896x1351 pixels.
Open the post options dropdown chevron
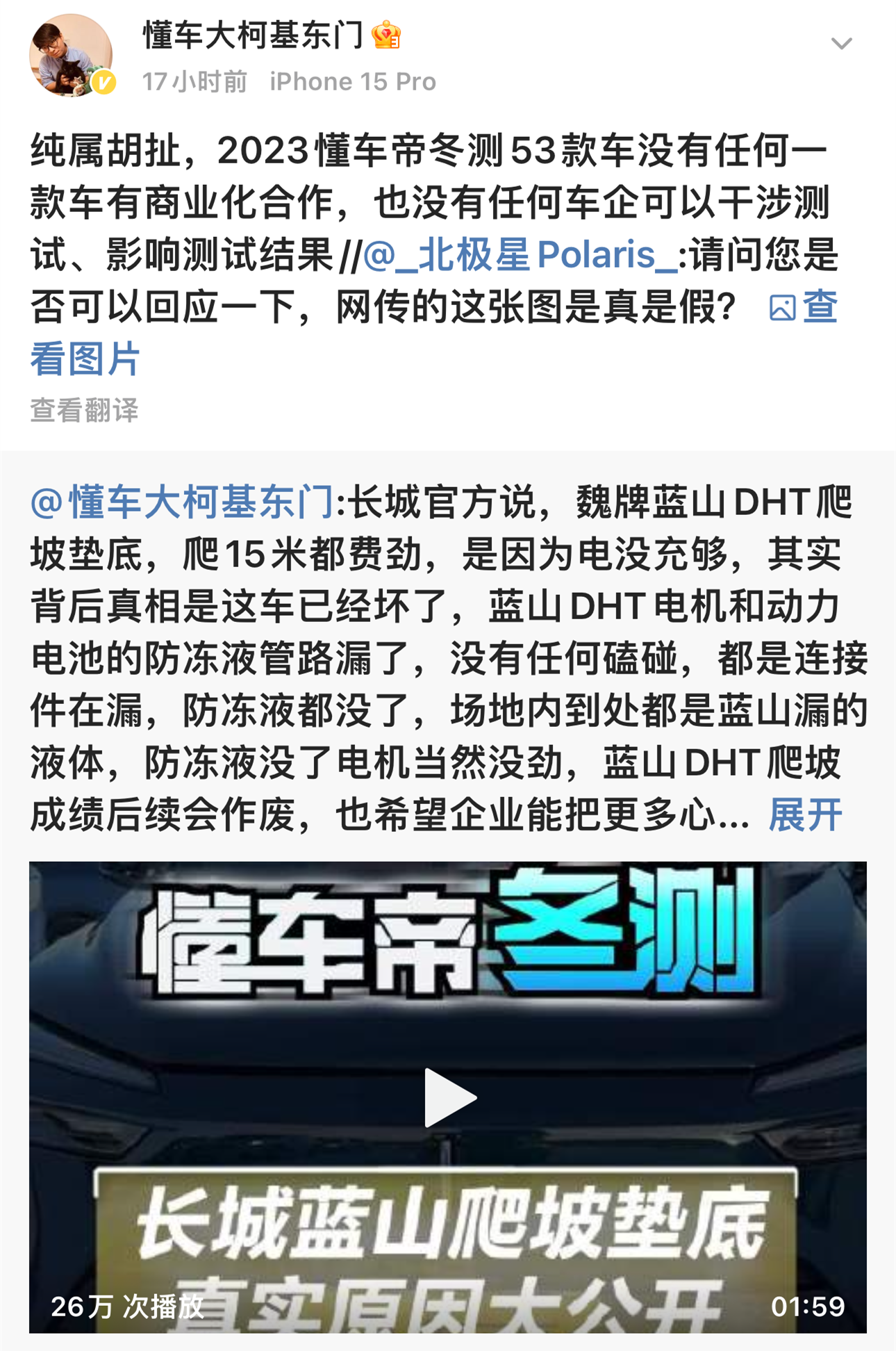click(841, 44)
